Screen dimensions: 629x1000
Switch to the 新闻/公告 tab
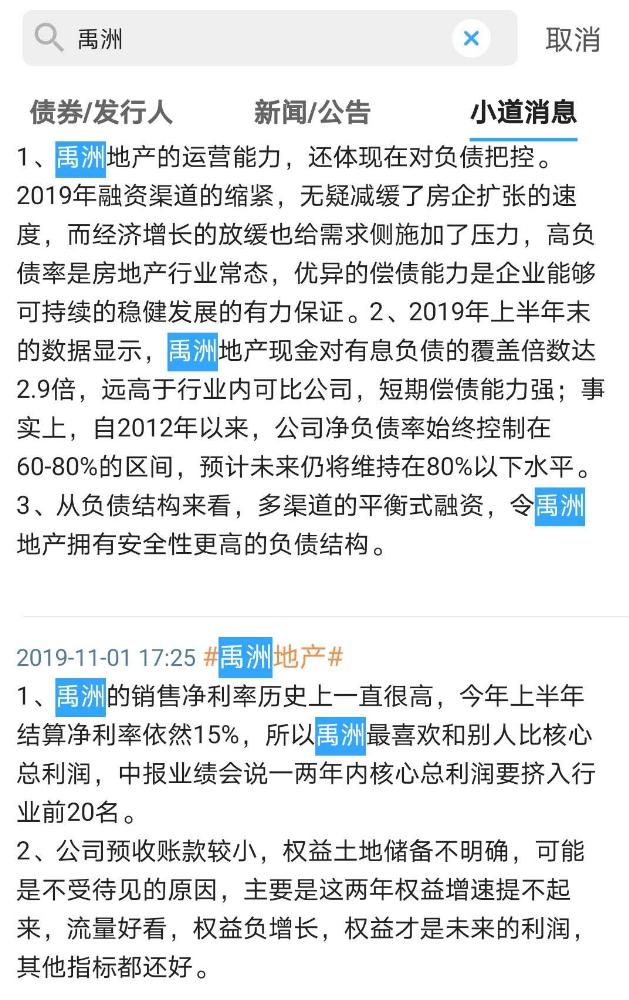point(312,112)
